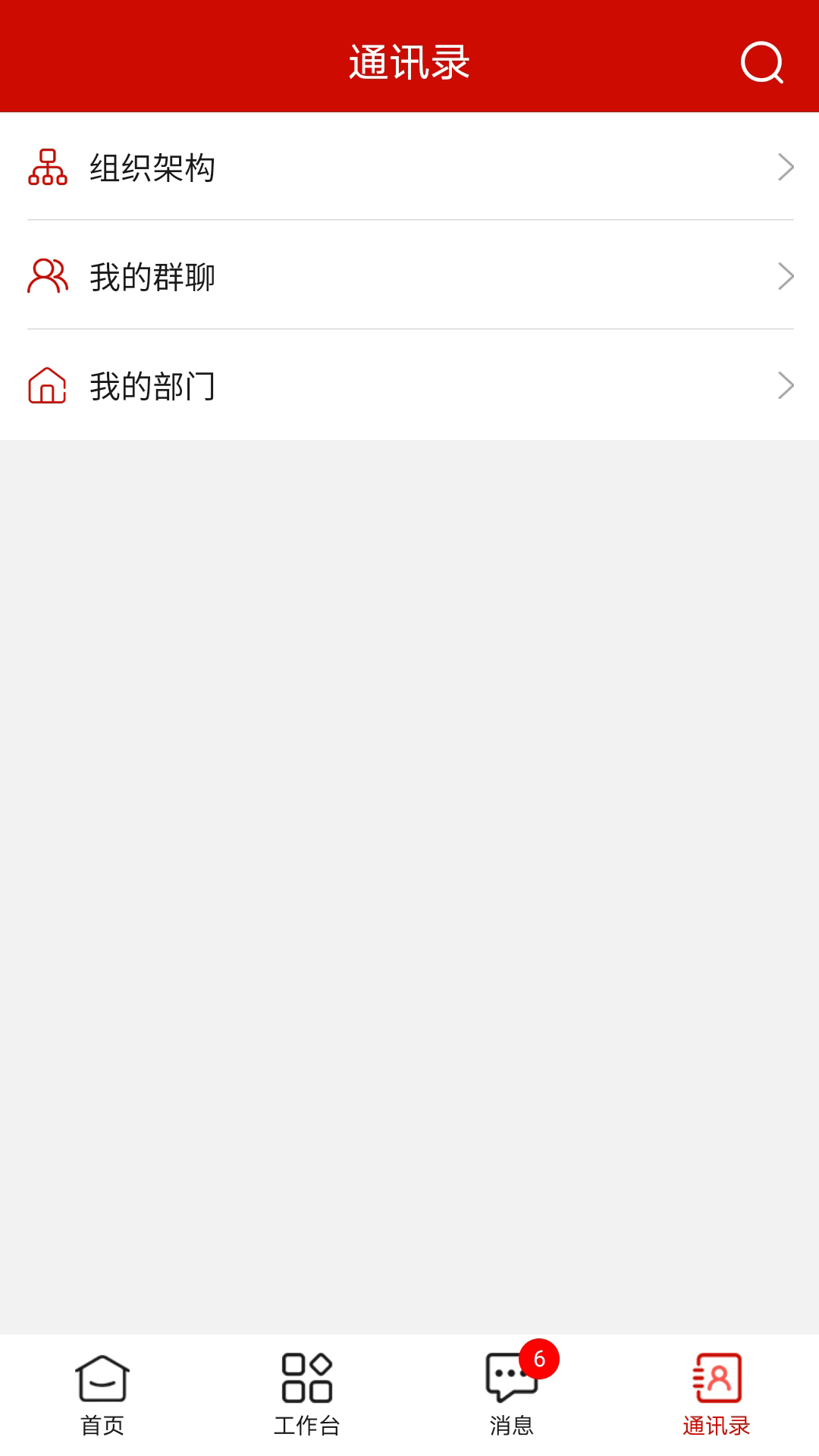Switch to the 首页 tab

pyautogui.click(x=102, y=1399)
